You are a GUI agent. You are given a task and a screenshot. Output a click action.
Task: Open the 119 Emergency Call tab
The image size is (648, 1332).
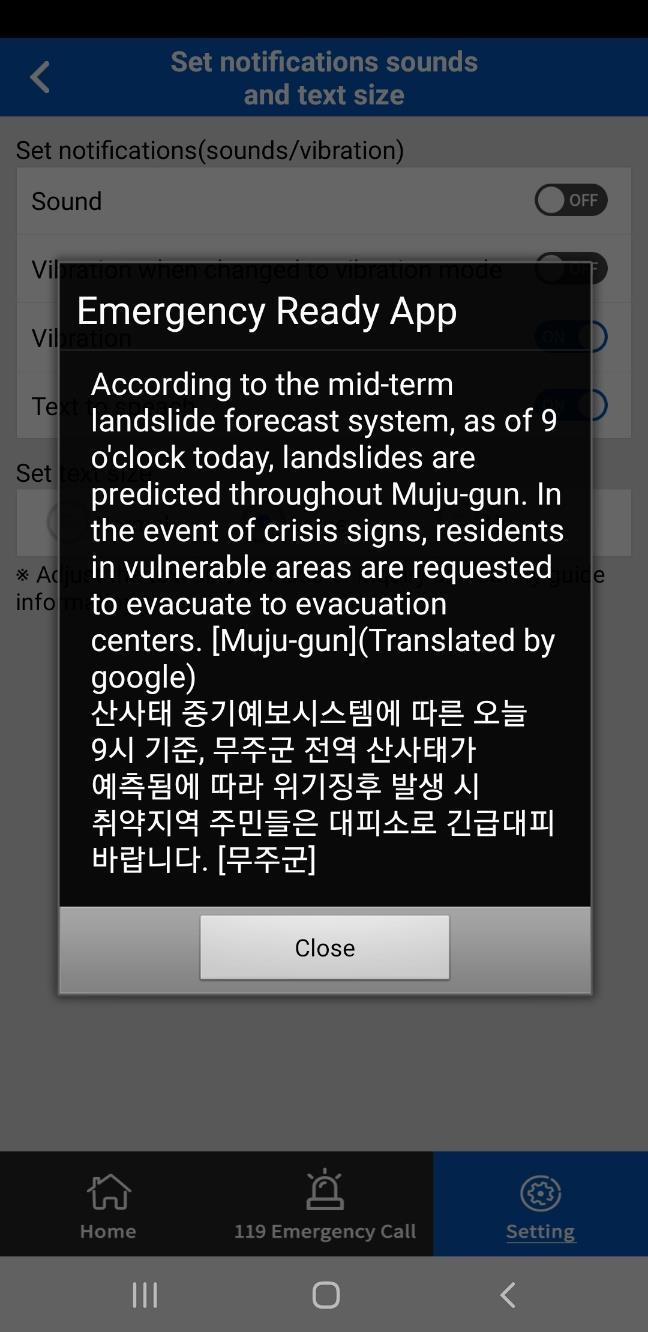(x=324, y=1205)
